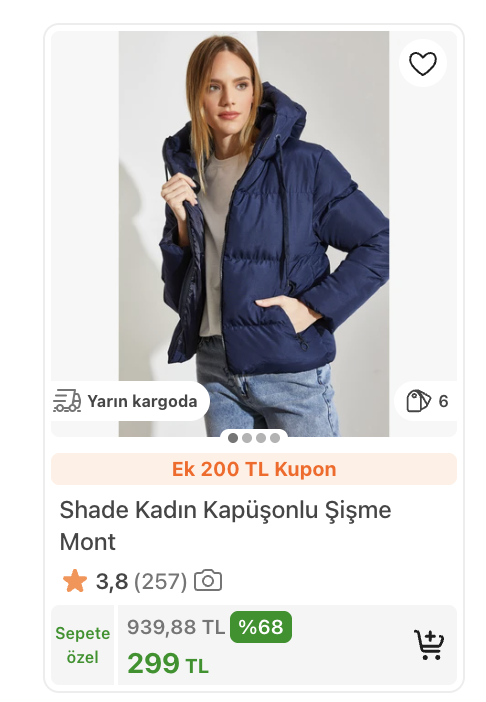Add the Shade coat to cart
This screenshot has width=486, height=702.
429,645
